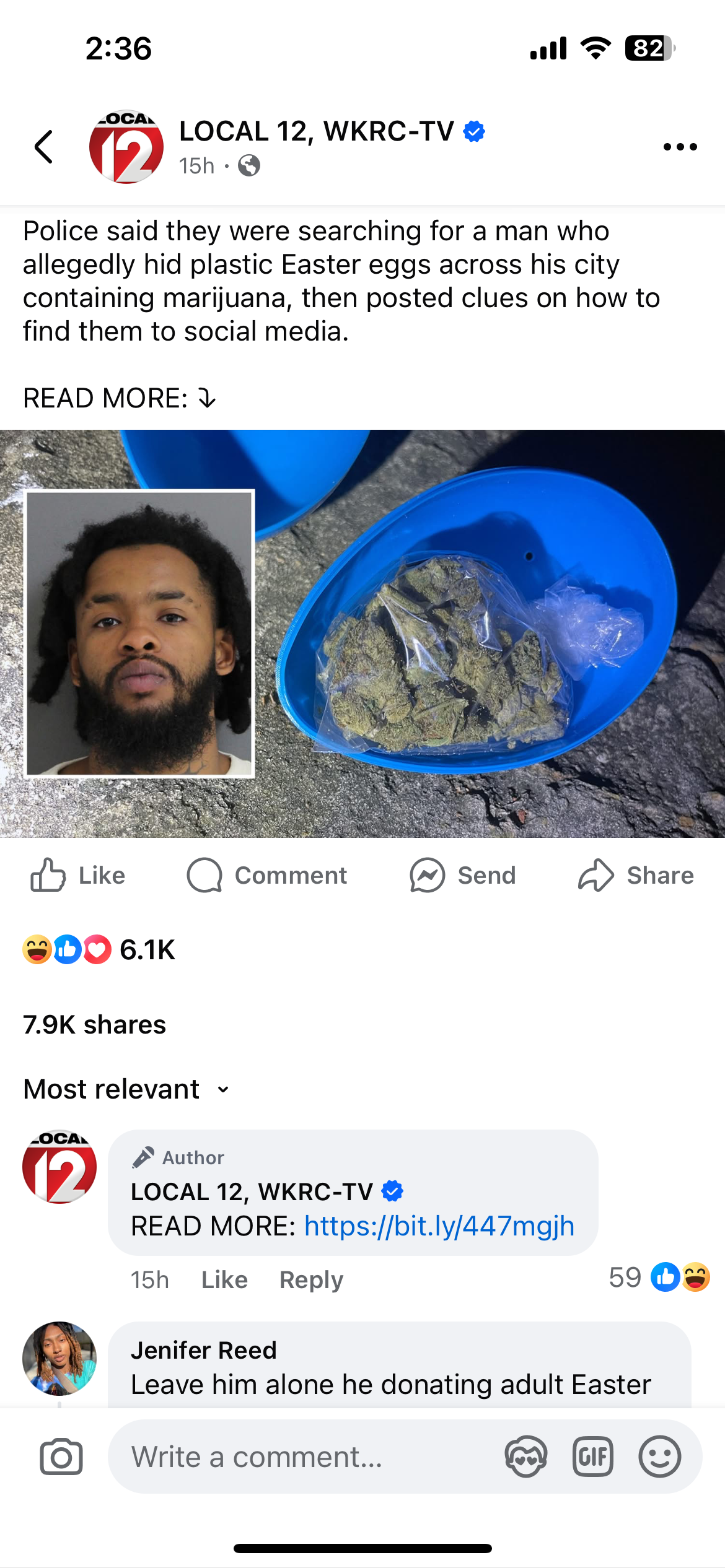The image size is (725, 1568).
Task: Expand the Most relevant comment sorting
Action: click(126, 1089)
